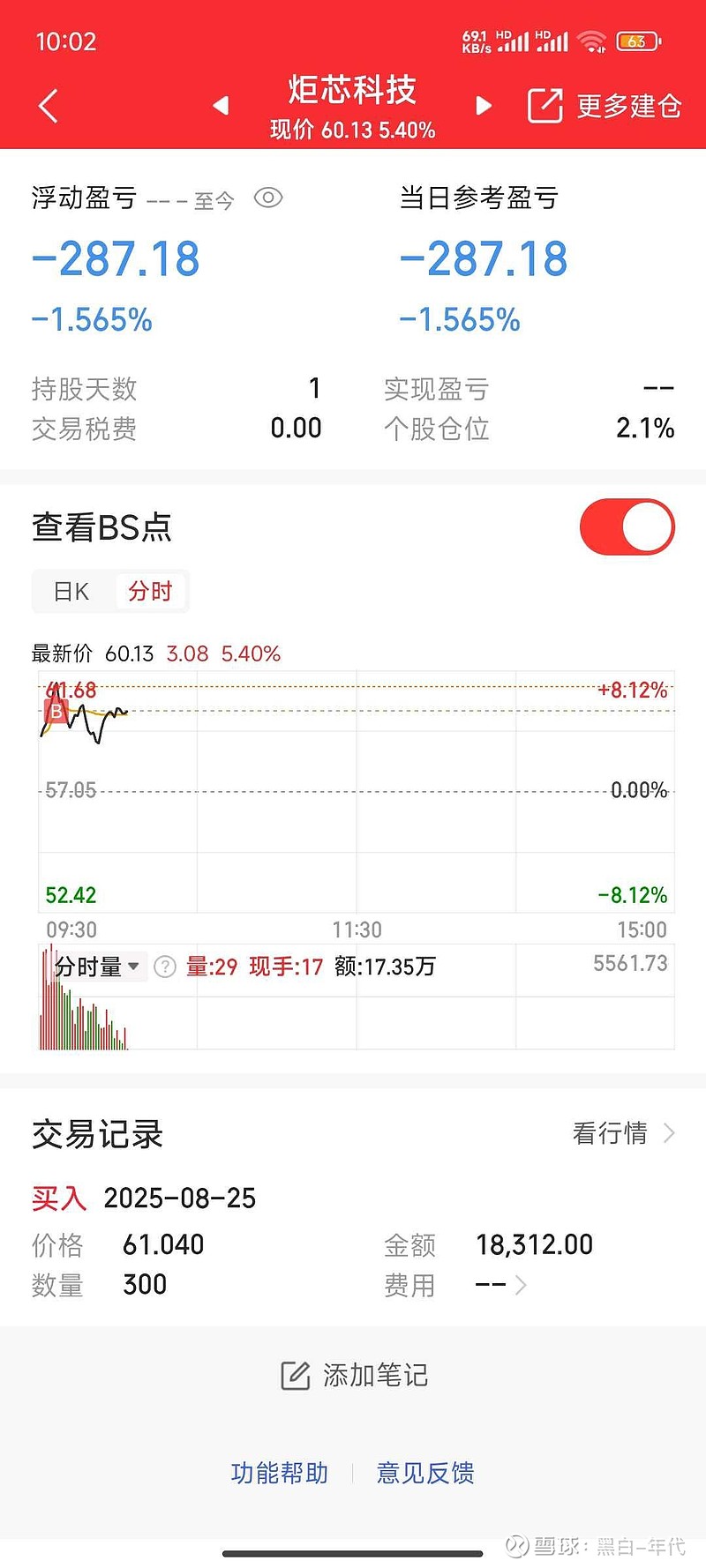This screenshot has height=1568, width=706.
Task: Hide amounts with the eye icon
Action: [268, 198]
